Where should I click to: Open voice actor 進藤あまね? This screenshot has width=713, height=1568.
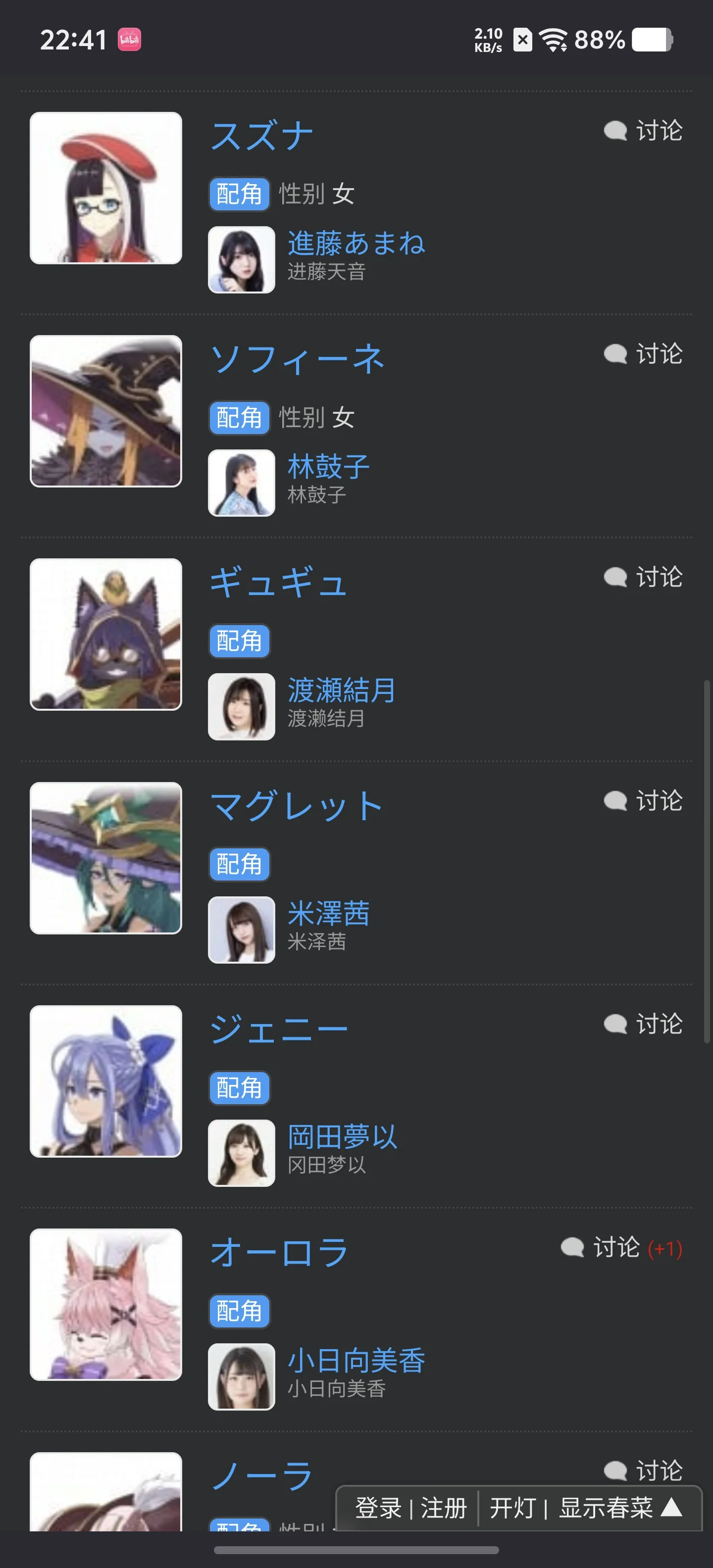point(356,243)
